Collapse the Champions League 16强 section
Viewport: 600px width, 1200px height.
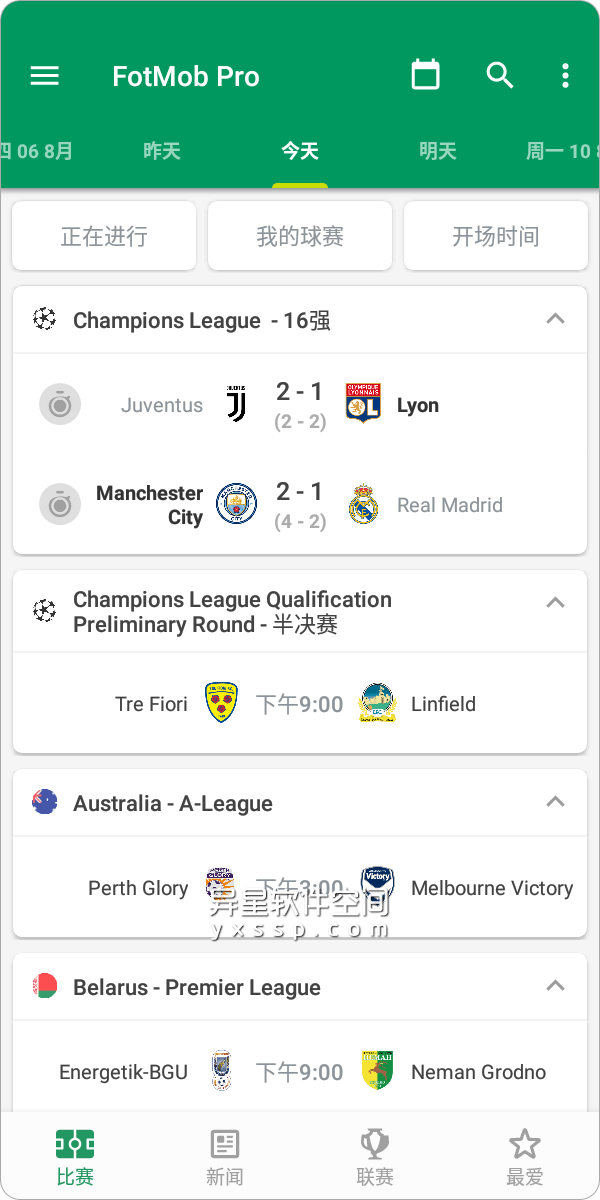[x=555, y=320]
